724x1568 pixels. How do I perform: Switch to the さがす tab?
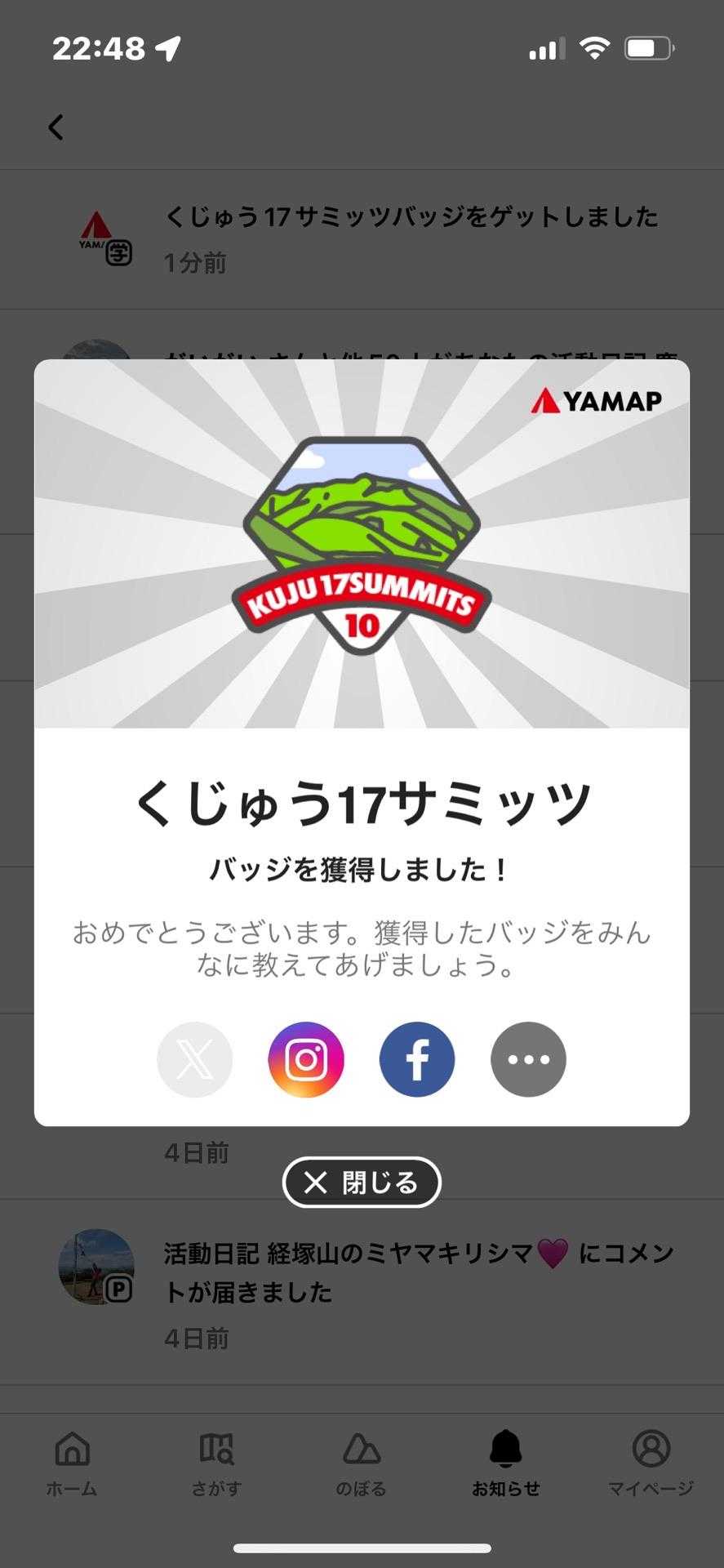(216, 1463)
